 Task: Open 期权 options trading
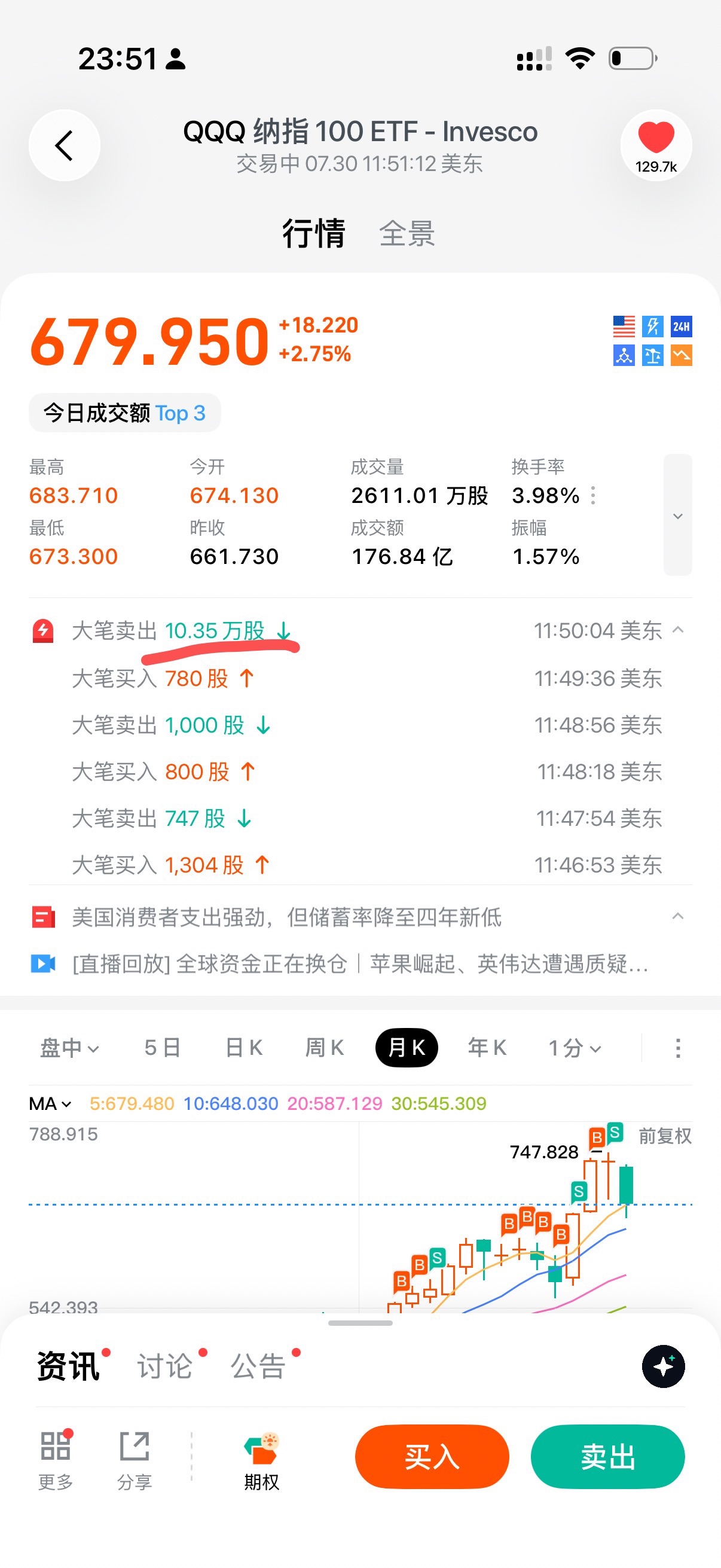click(x=262, y=1462)
